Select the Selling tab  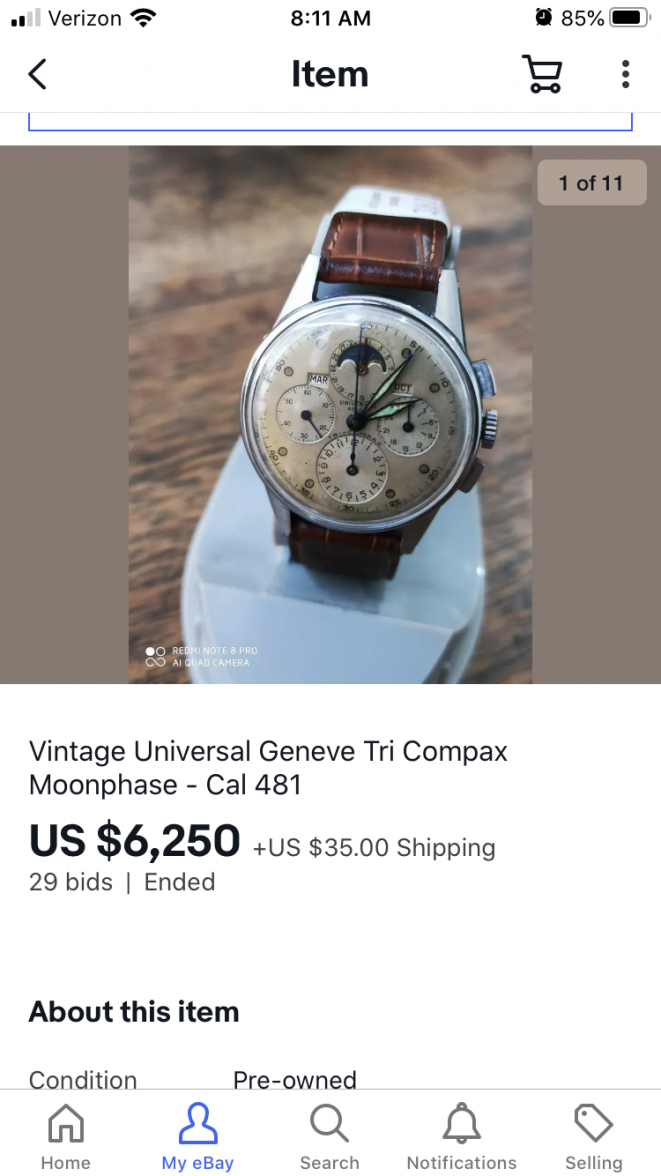[593, 1136]
